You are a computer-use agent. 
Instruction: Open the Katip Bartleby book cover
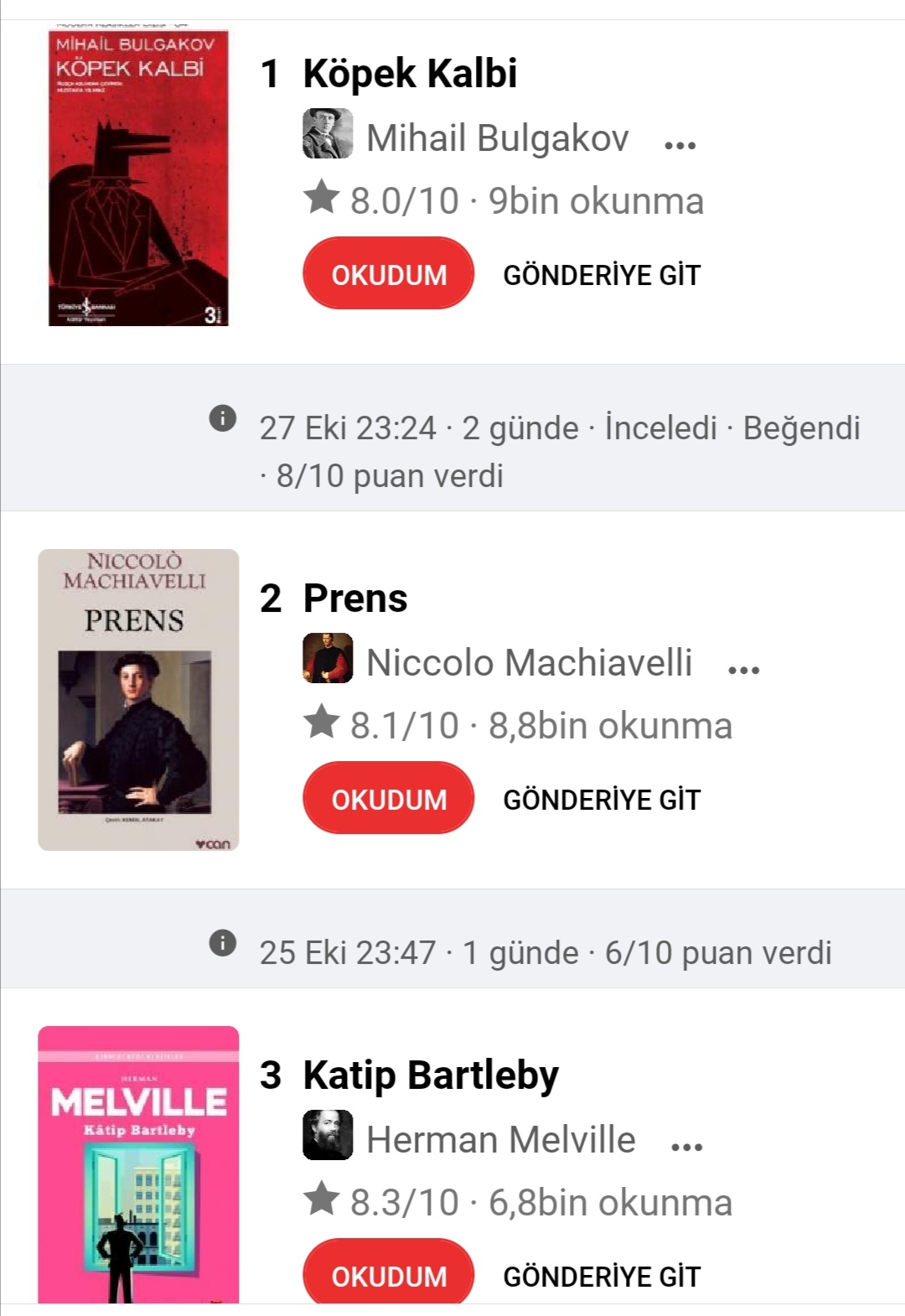(138, 1165)
